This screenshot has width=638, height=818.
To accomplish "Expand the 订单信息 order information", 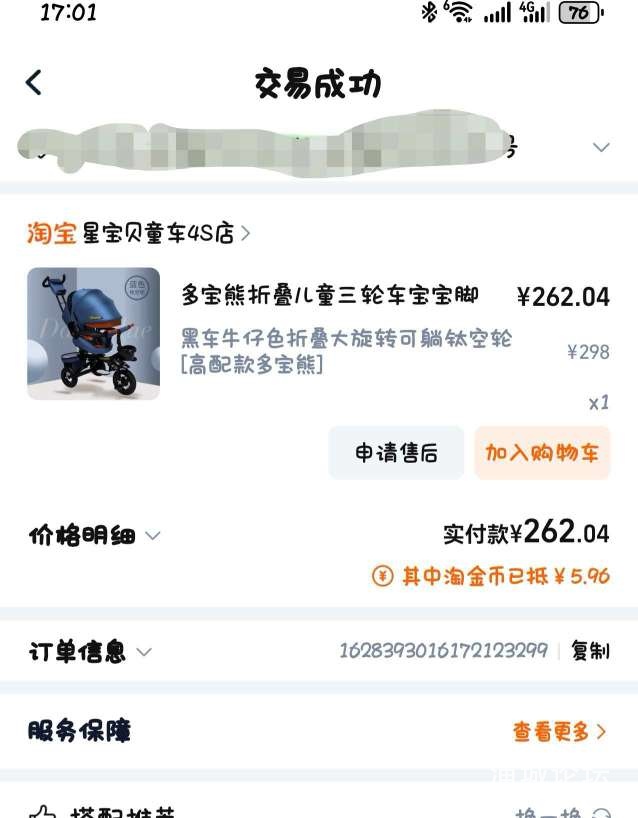I will pos(90,652).
